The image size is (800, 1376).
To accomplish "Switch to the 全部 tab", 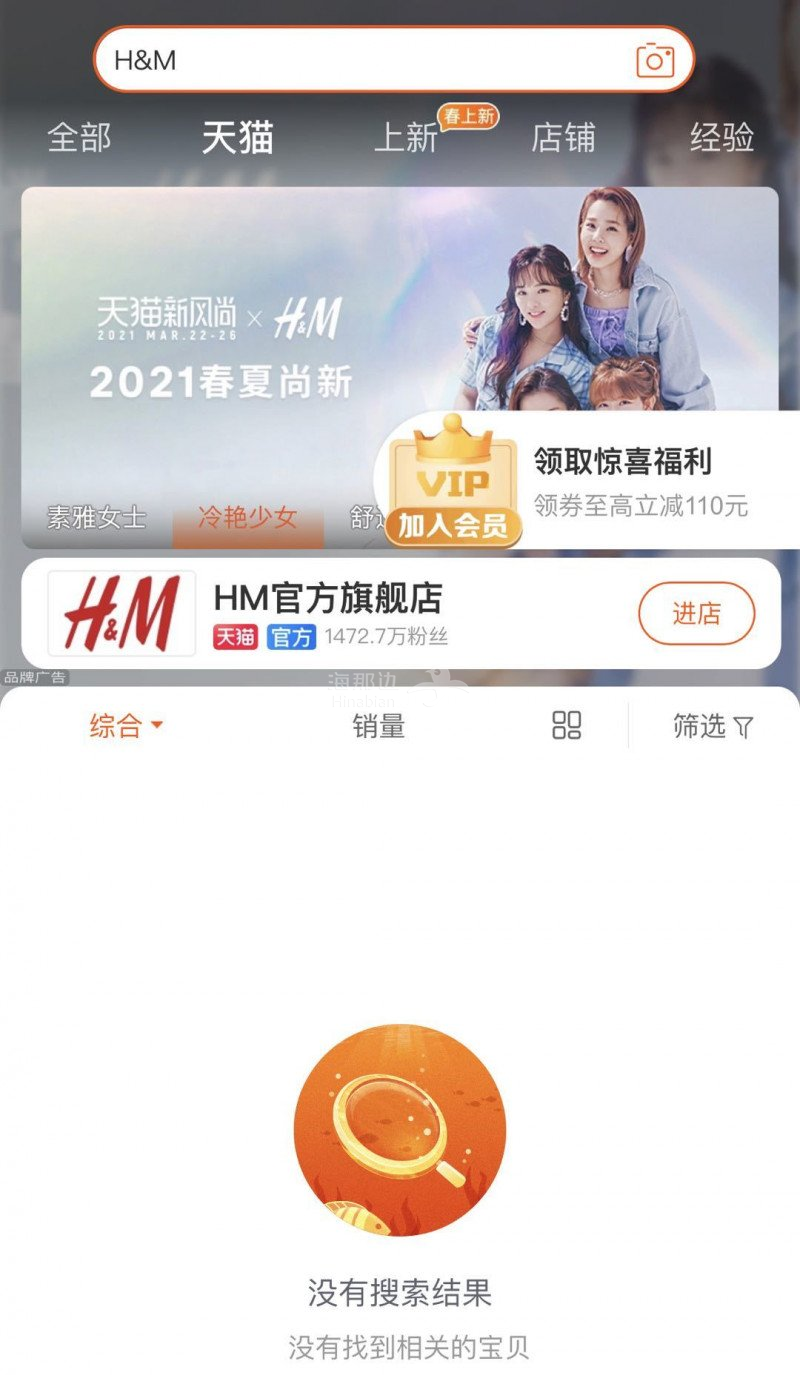I will (x=79, y=138).
